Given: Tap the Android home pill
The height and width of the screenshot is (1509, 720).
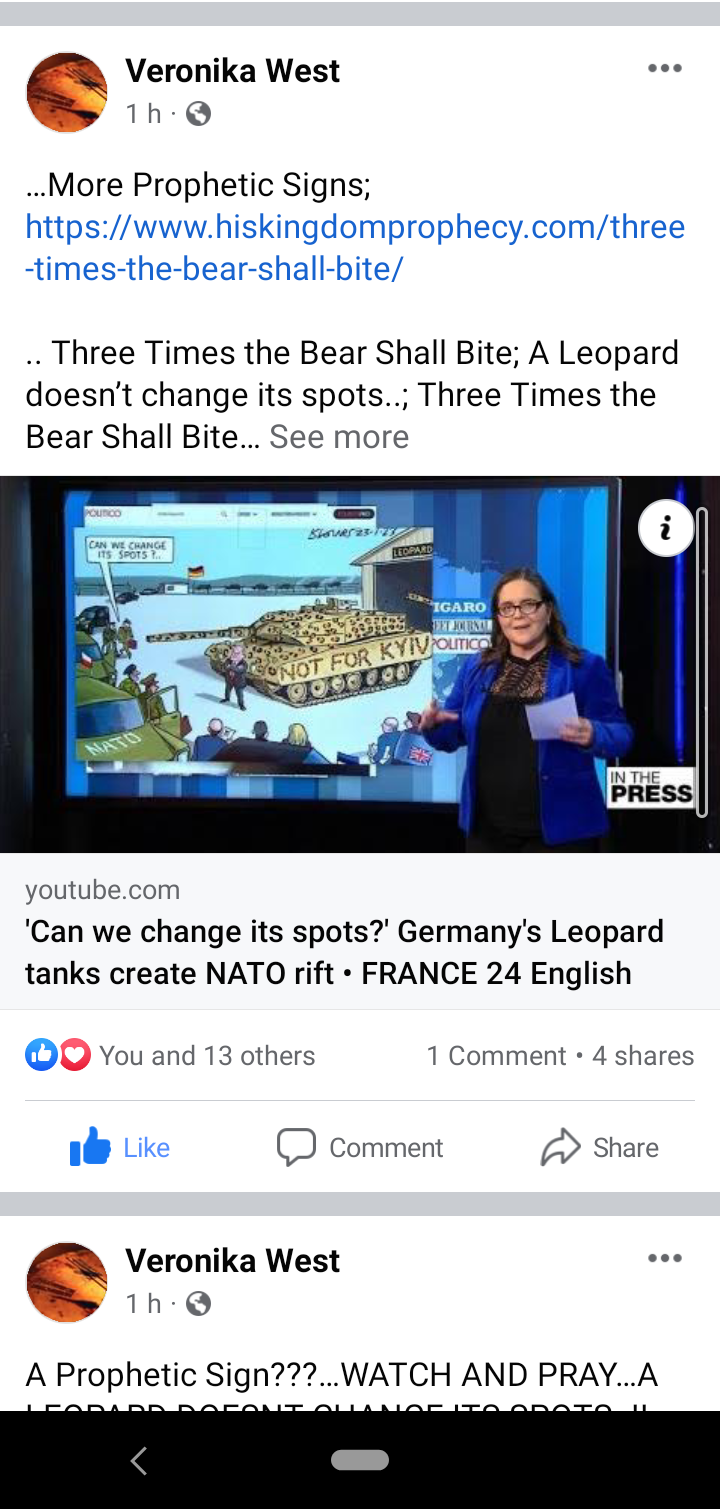Looking at the screenshot, I should pyautogui.click(x=360, y=1460).
